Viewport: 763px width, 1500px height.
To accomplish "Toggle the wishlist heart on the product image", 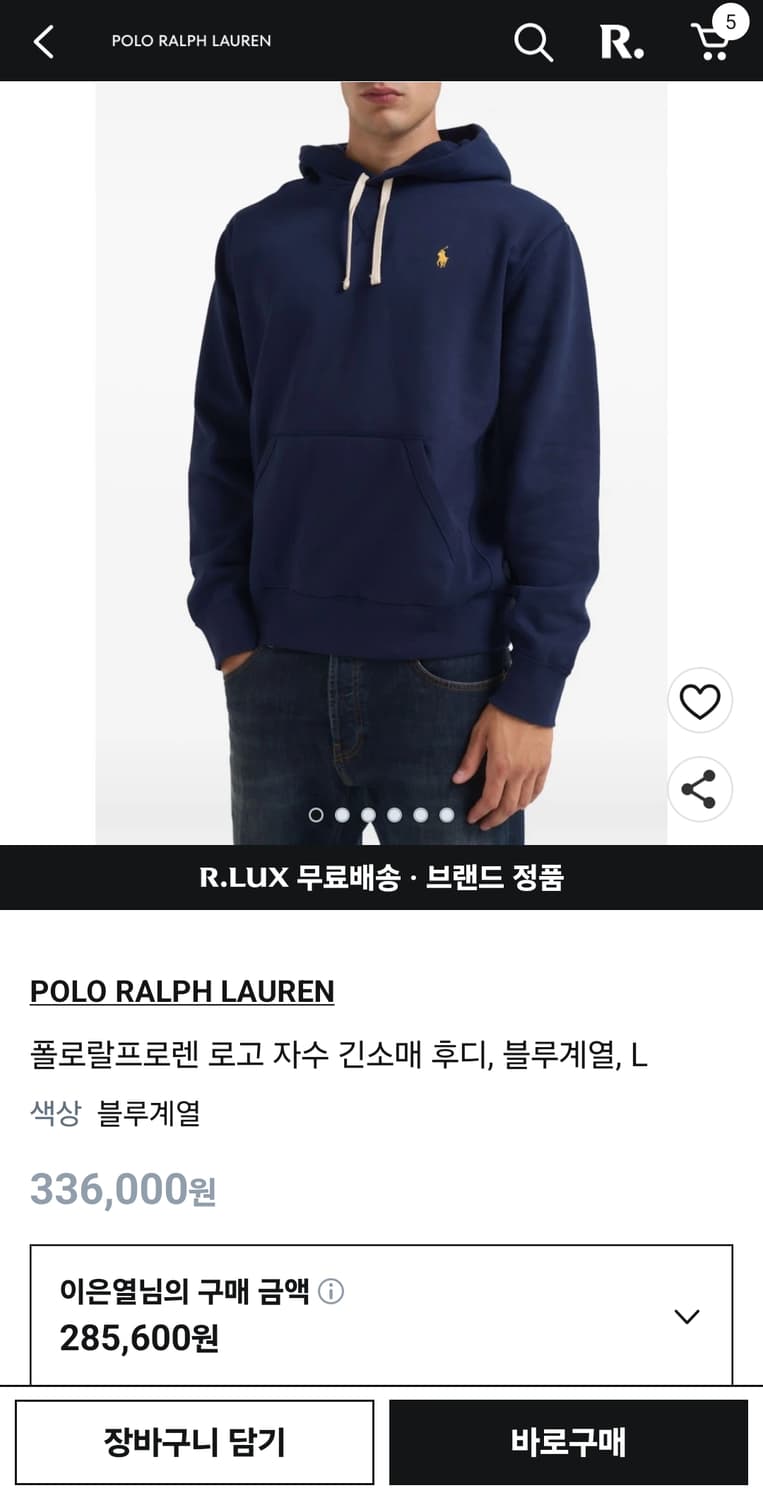I will coord(699,700).
